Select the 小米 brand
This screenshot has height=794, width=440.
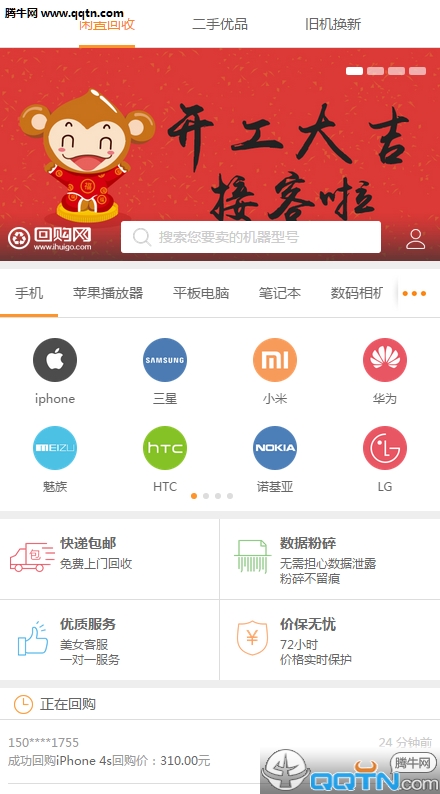(275, 372)
